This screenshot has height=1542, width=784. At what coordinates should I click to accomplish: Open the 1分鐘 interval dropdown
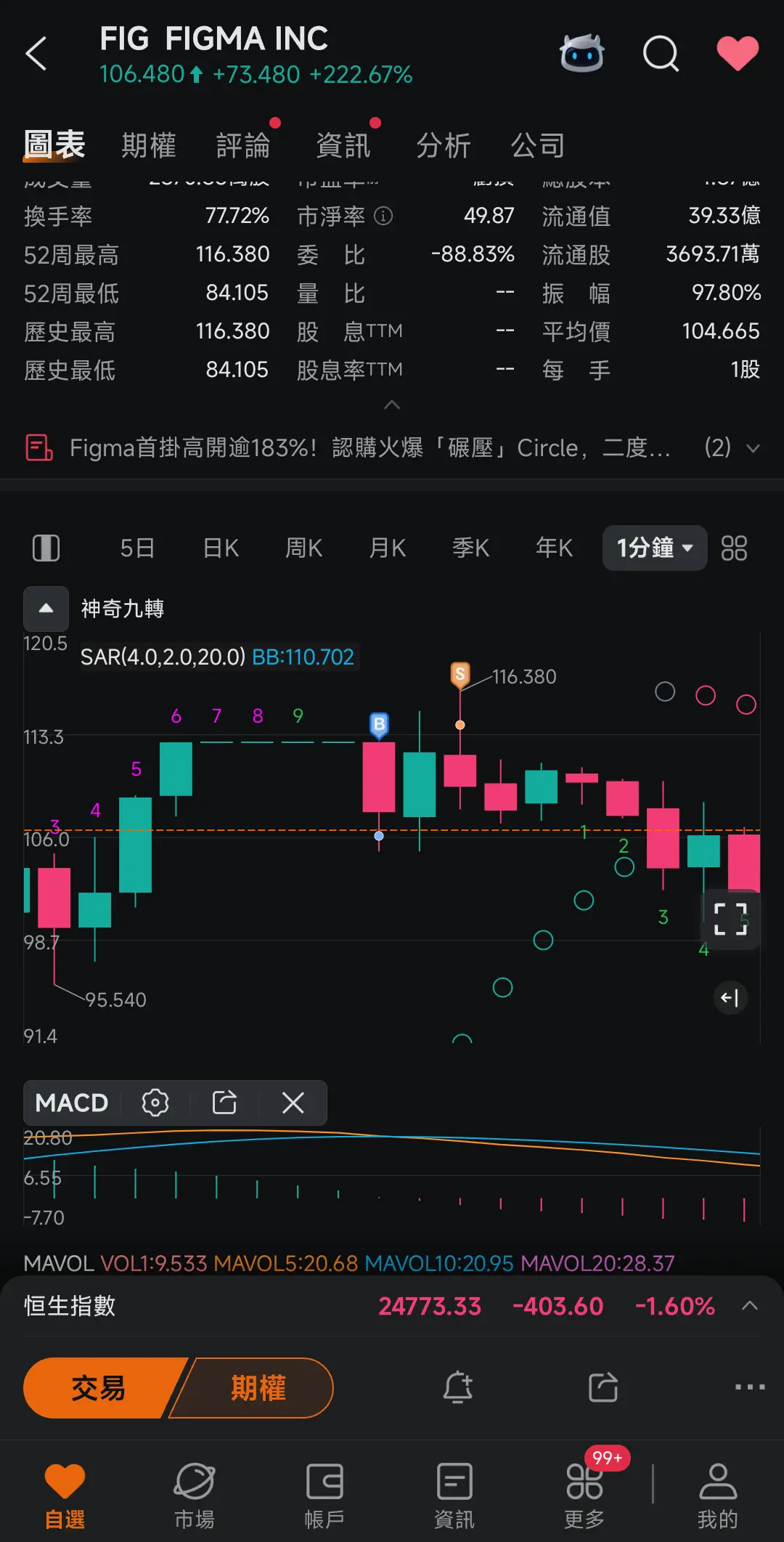654,548
